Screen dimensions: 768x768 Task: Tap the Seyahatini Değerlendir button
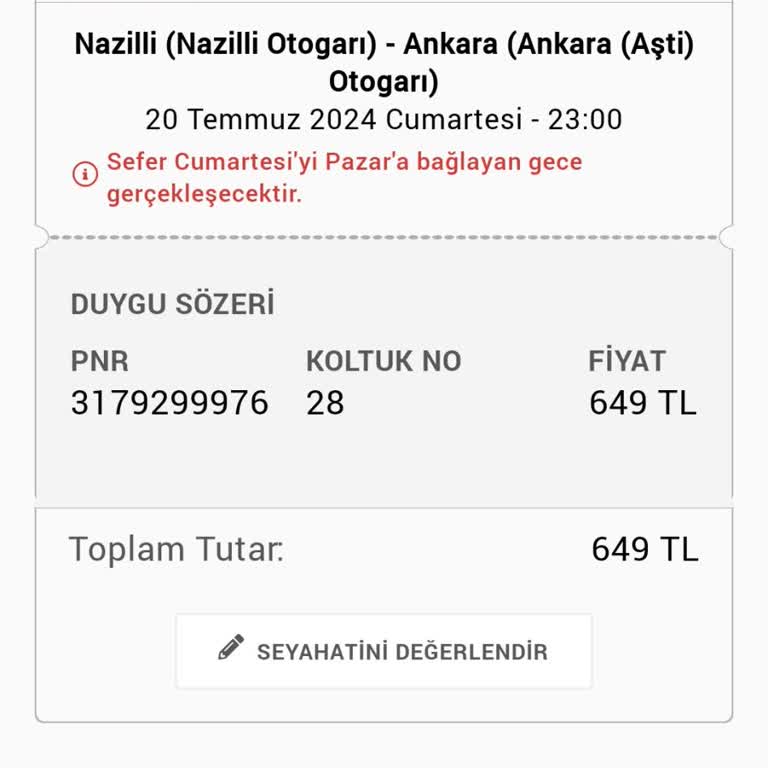pos(384,651)
